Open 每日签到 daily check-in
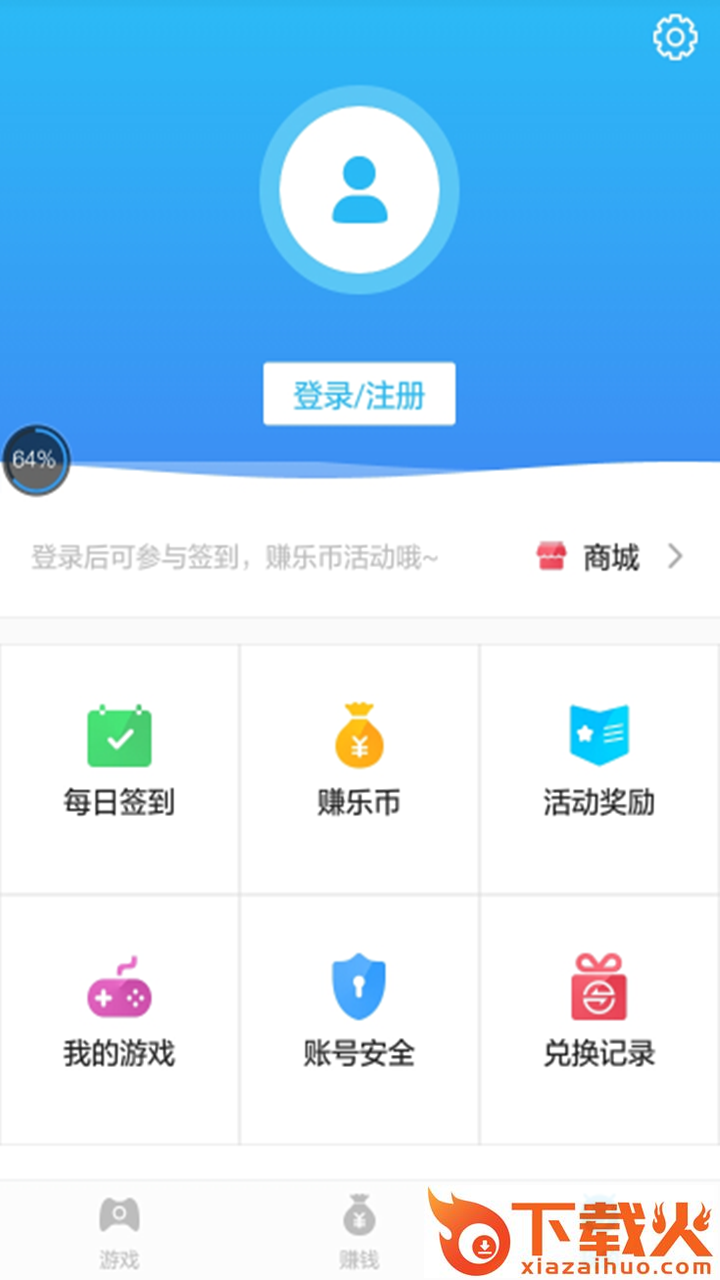The height and width of the screenshot is (1280, 720). click(x=120, y=769)
